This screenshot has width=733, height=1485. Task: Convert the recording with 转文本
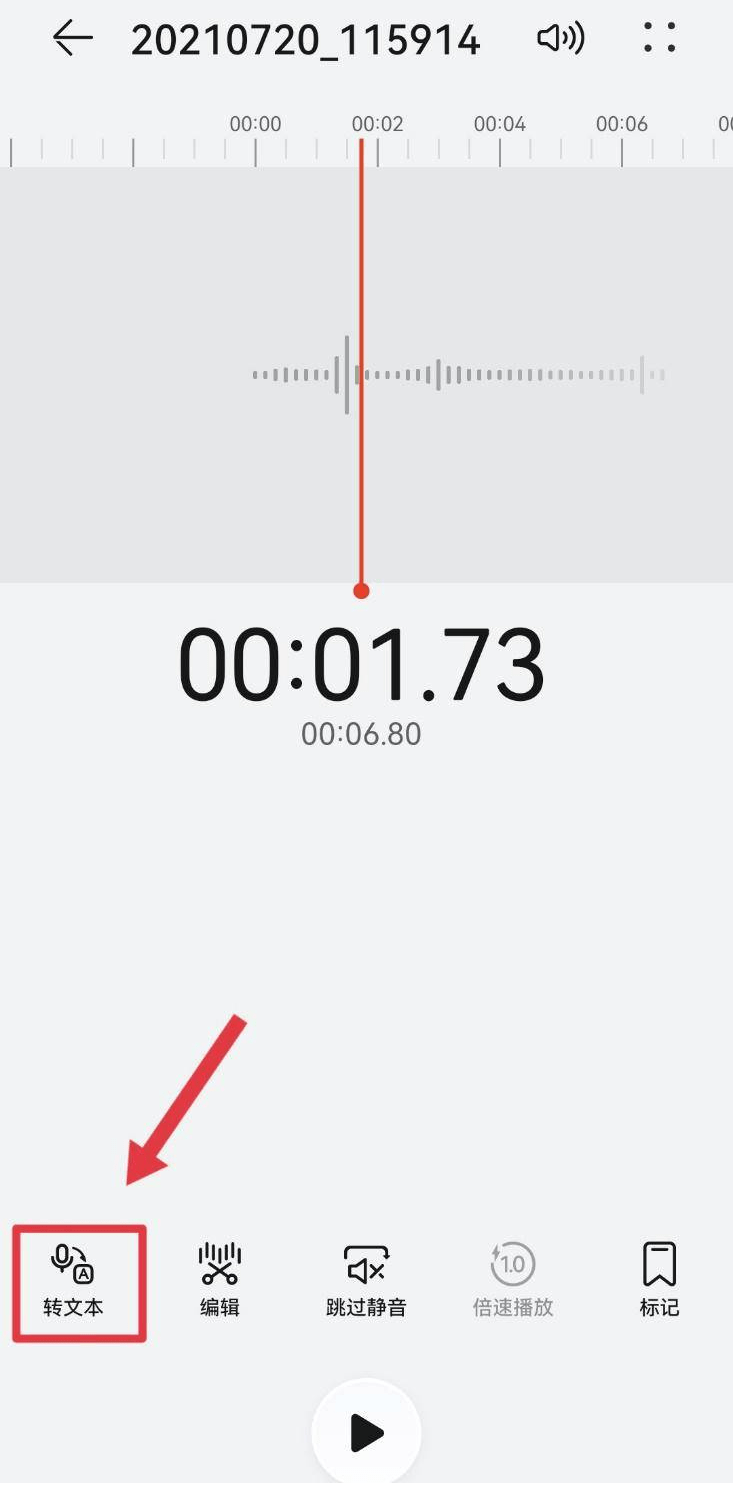click(x=74, y=1280)
